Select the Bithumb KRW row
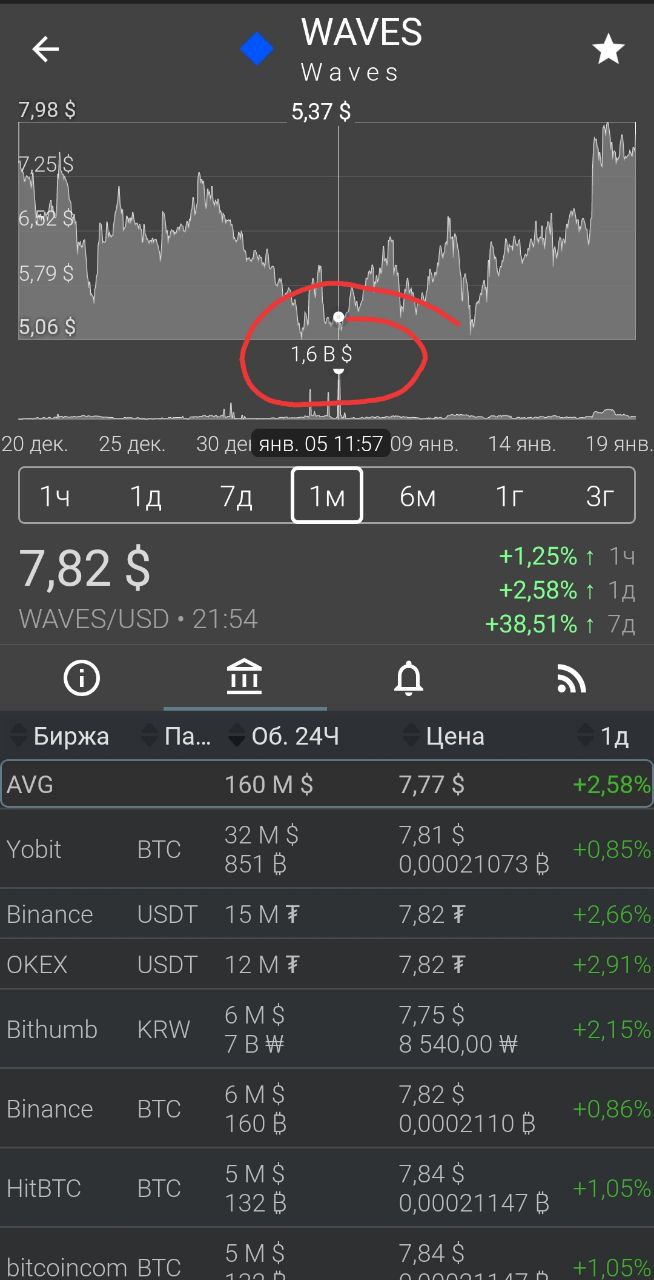This screenshot has width=654, height=1280. tap(327, 1029)
